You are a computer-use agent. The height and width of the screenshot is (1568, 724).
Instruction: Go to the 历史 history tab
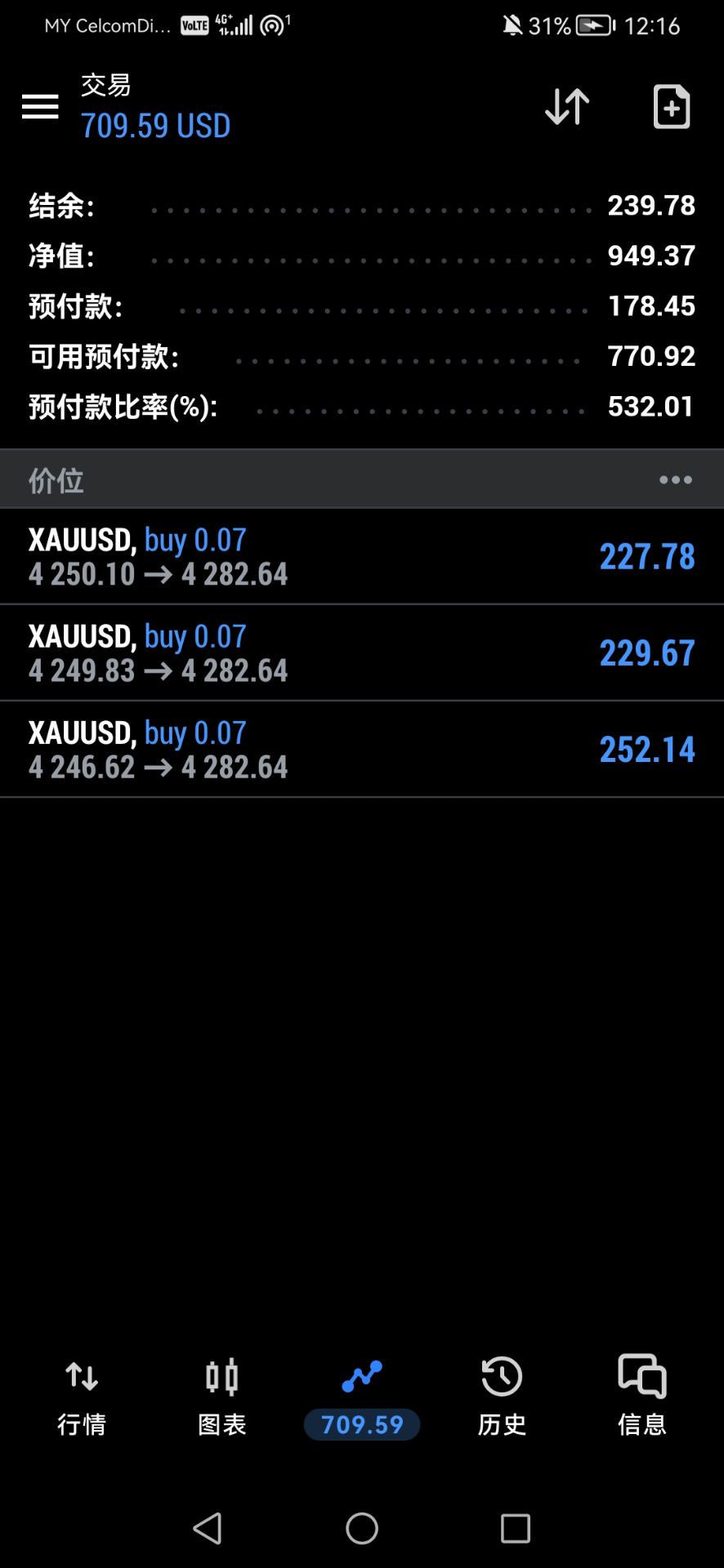tap(502, 1396)
